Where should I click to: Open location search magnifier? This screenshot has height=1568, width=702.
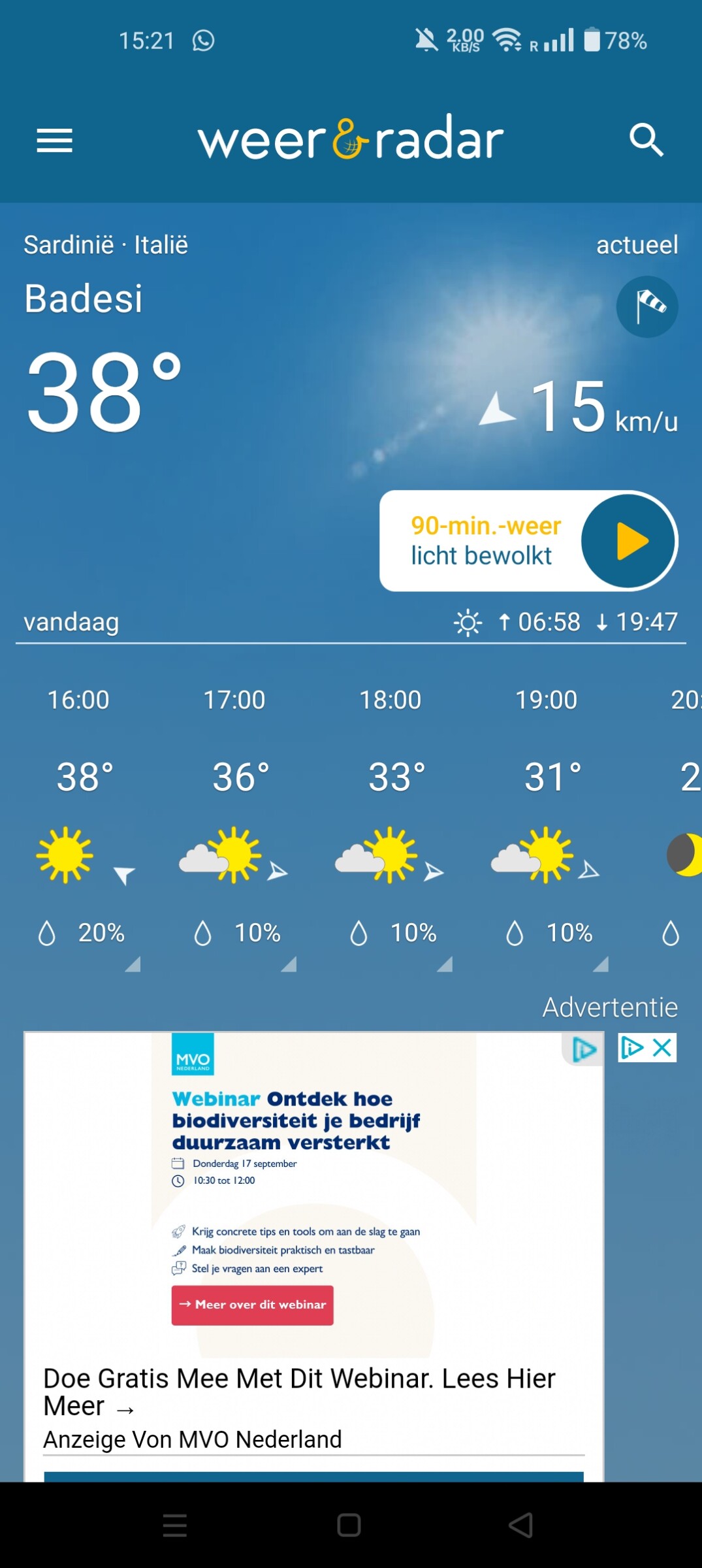(646, 140)
